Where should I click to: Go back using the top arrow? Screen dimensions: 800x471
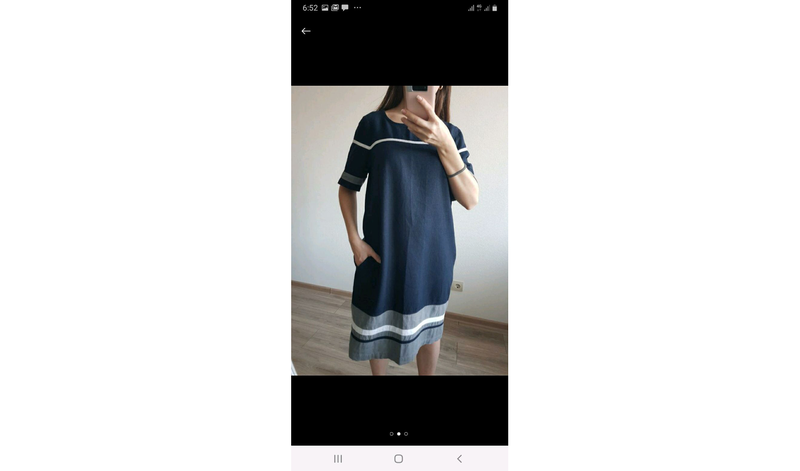tap(306, 31)
